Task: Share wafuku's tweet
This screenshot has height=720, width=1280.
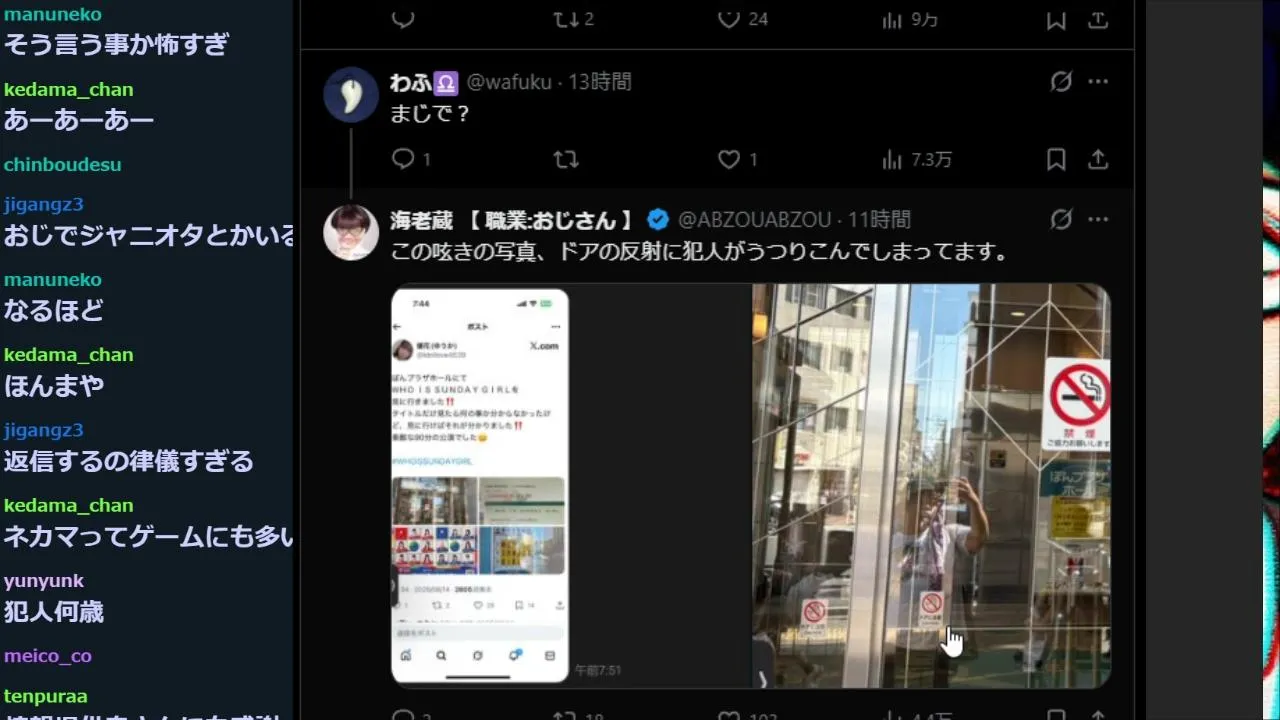Action: point(1097,159)
